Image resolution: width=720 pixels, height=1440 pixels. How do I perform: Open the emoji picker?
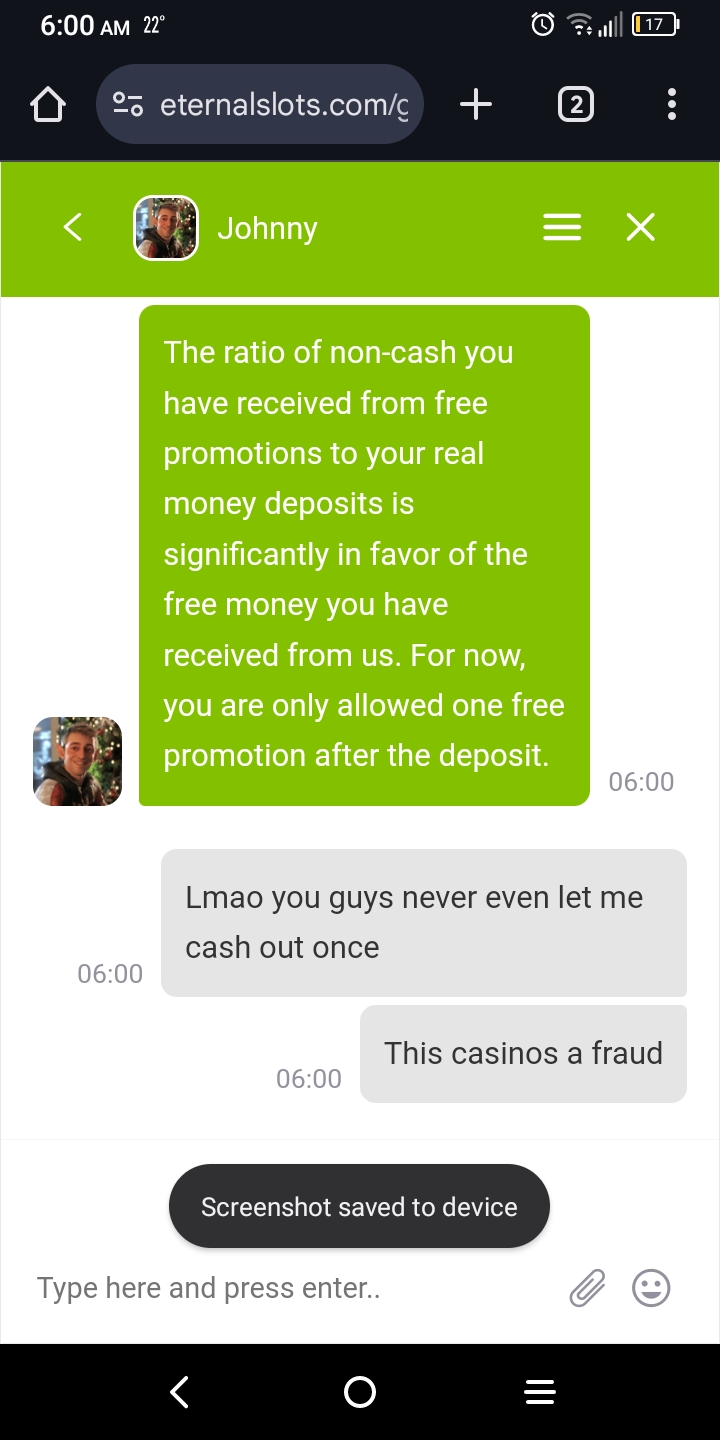coord(651,1288)
